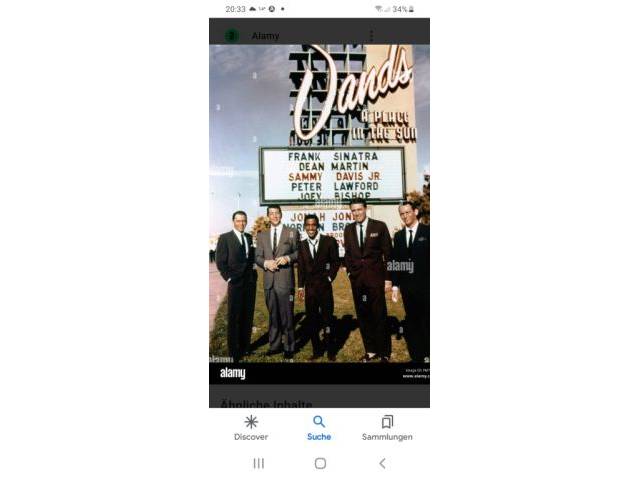Open the Sammlungen tab
This screenshot has width=640, height=480.
[387, 427]
